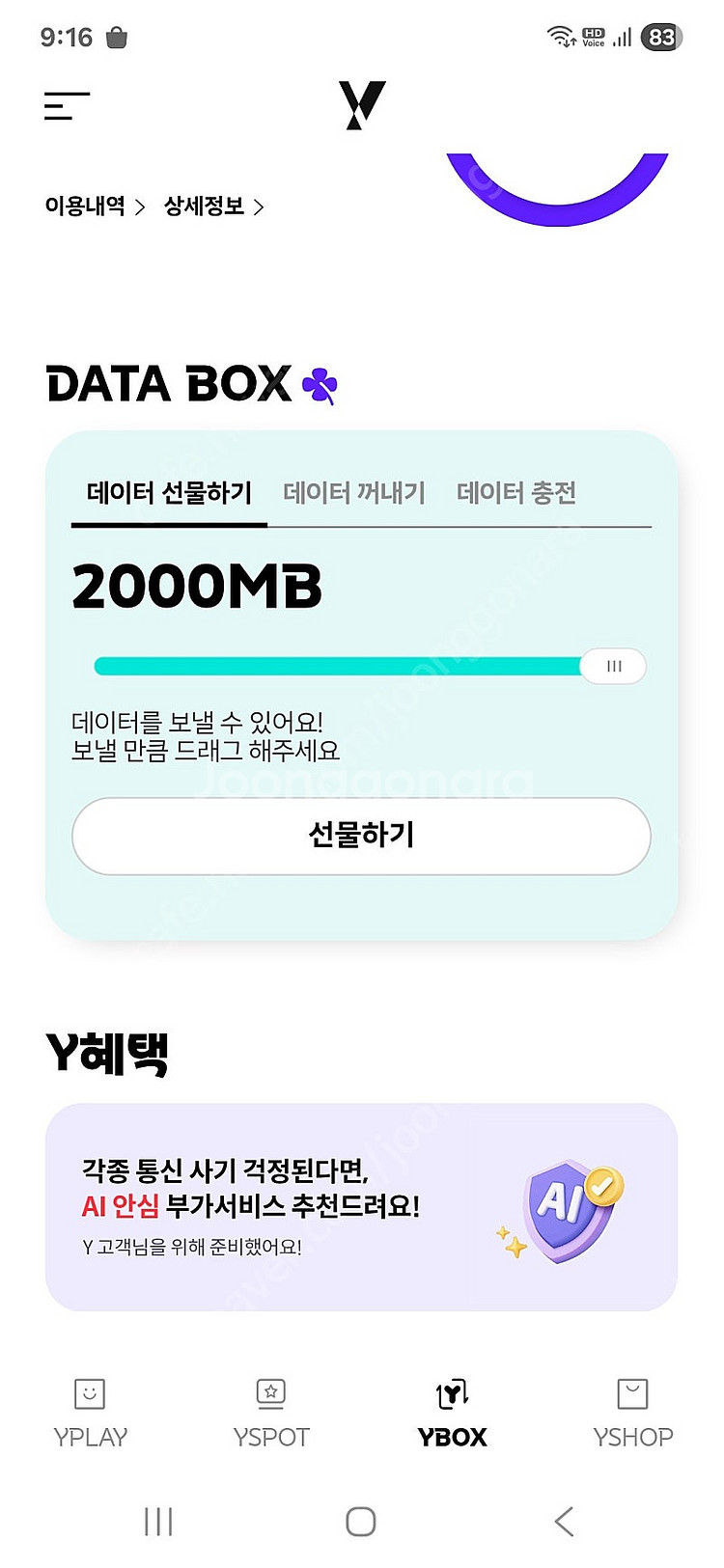Go to the YPLAY tab
The image size is (724, 1568).
tap(90, 1413)
